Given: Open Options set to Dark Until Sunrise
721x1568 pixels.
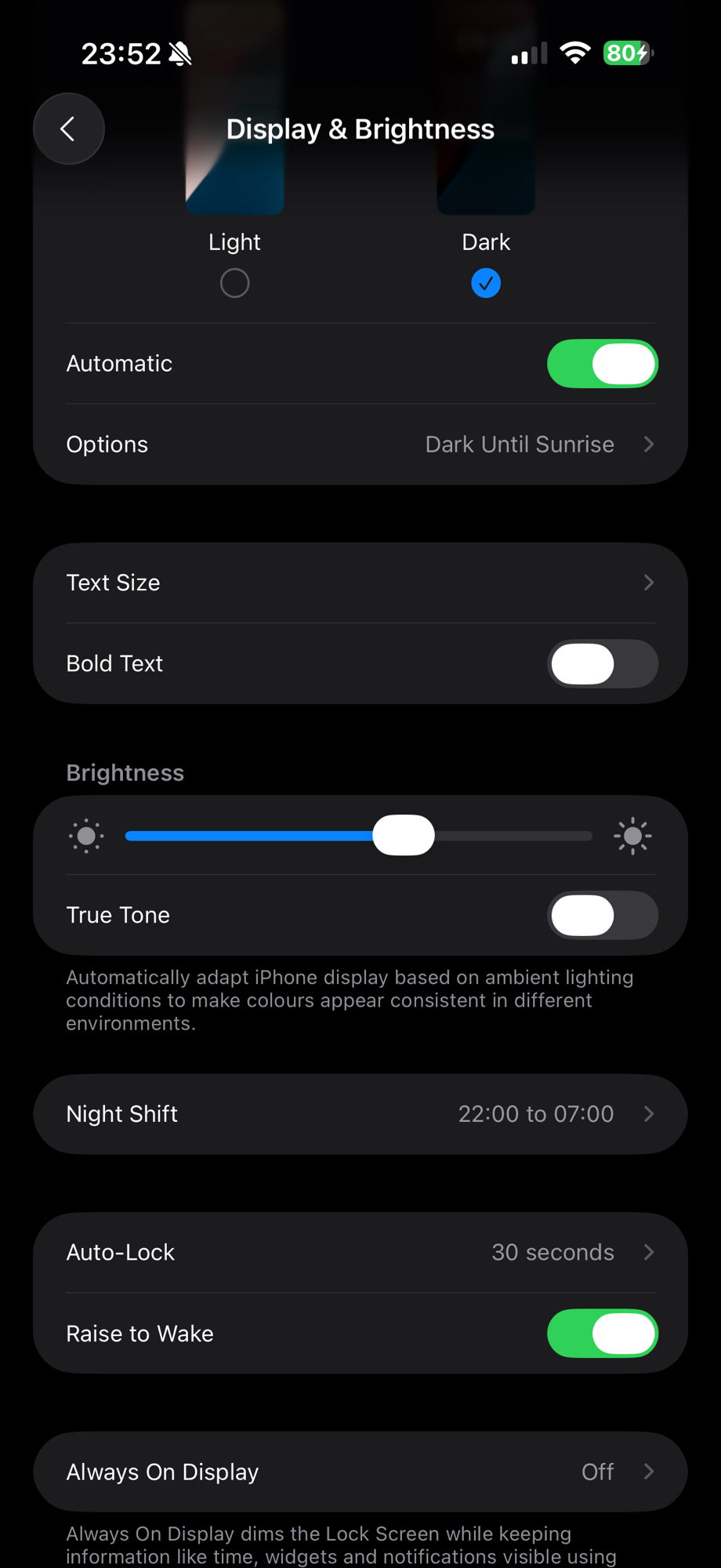Looking at the screenshot, I should click(x=360, y=445).
